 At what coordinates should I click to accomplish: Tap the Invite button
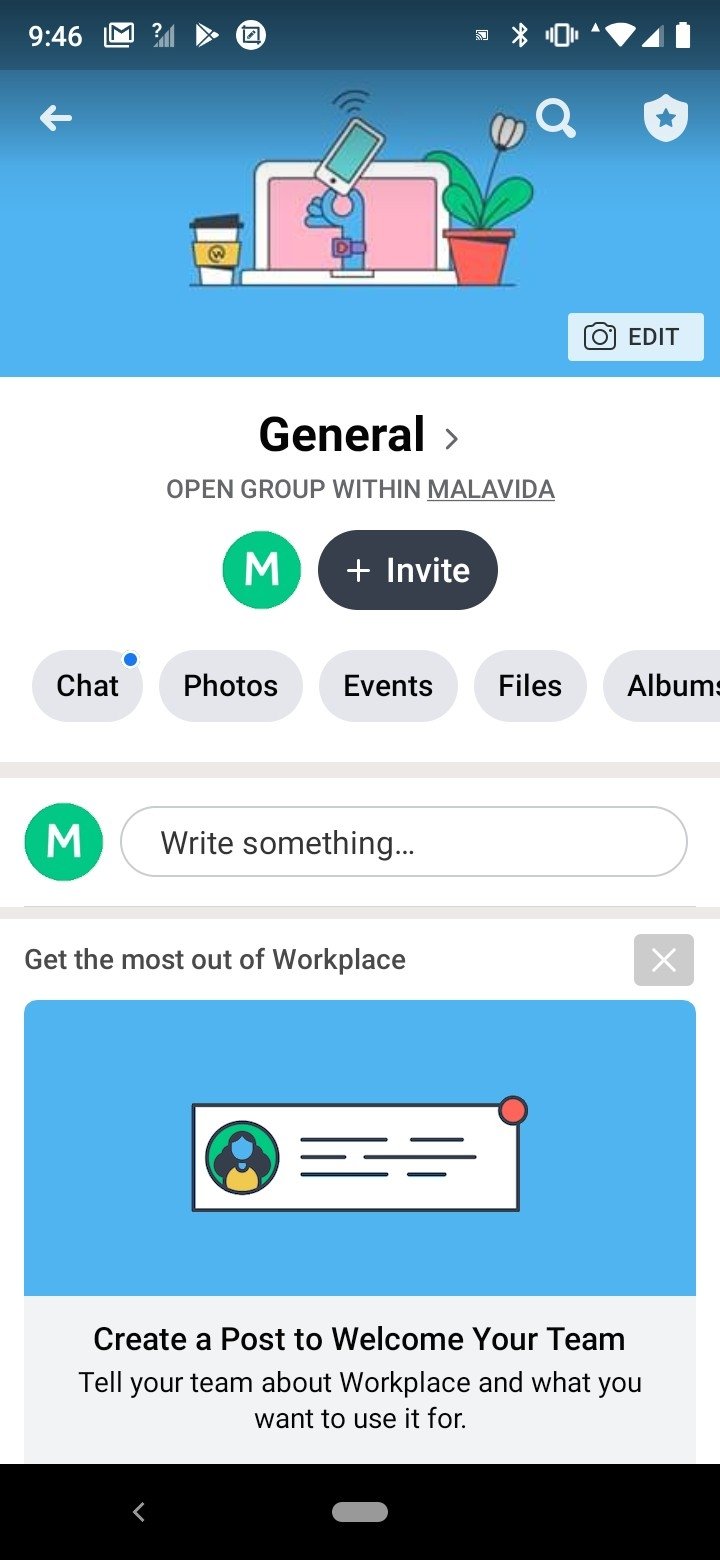tap(408, 570)
